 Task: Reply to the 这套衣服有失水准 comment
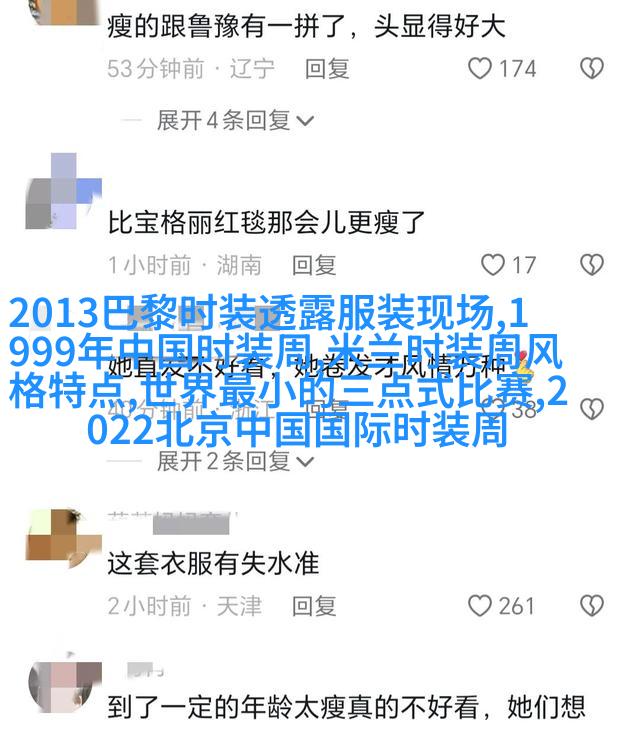(x=314, y=606)
